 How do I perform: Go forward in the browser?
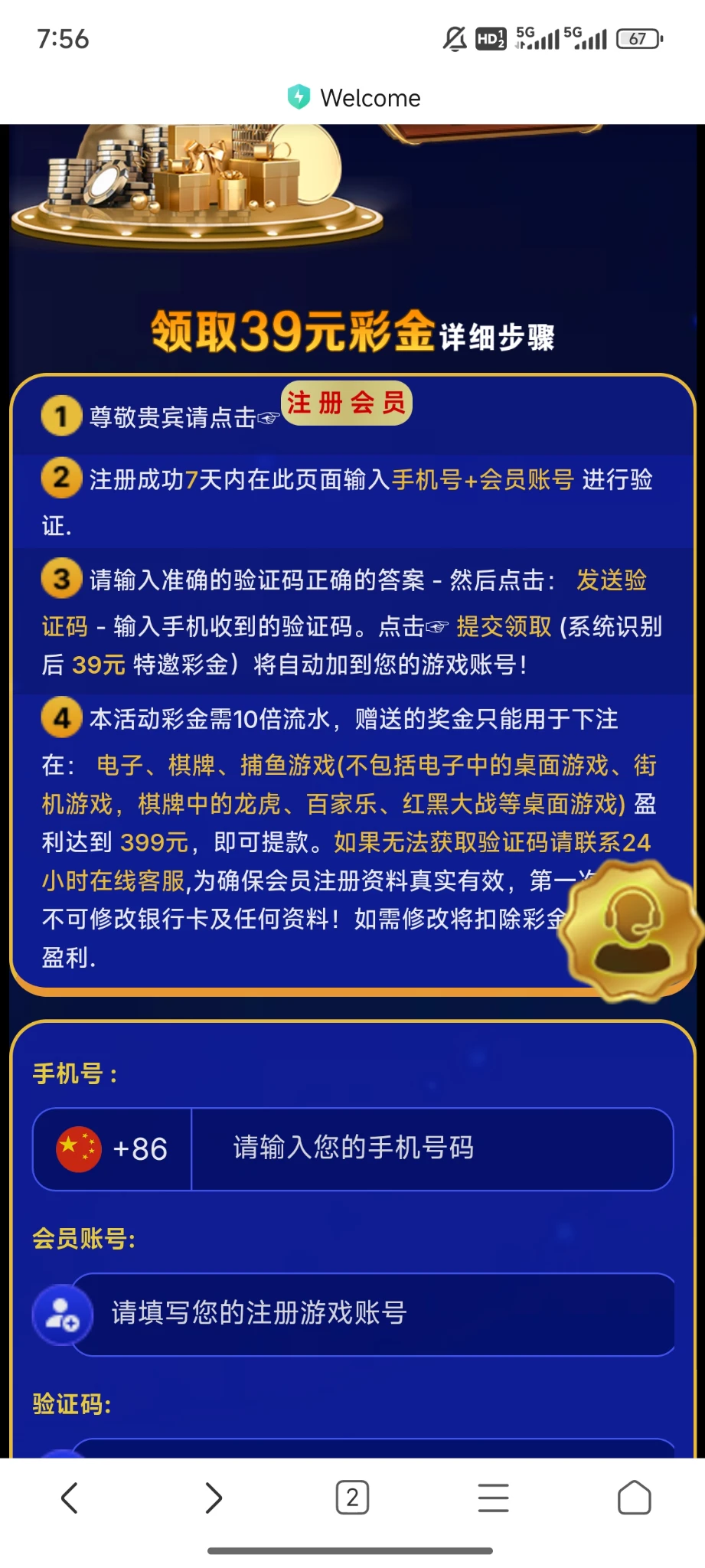pos(214,1498)
